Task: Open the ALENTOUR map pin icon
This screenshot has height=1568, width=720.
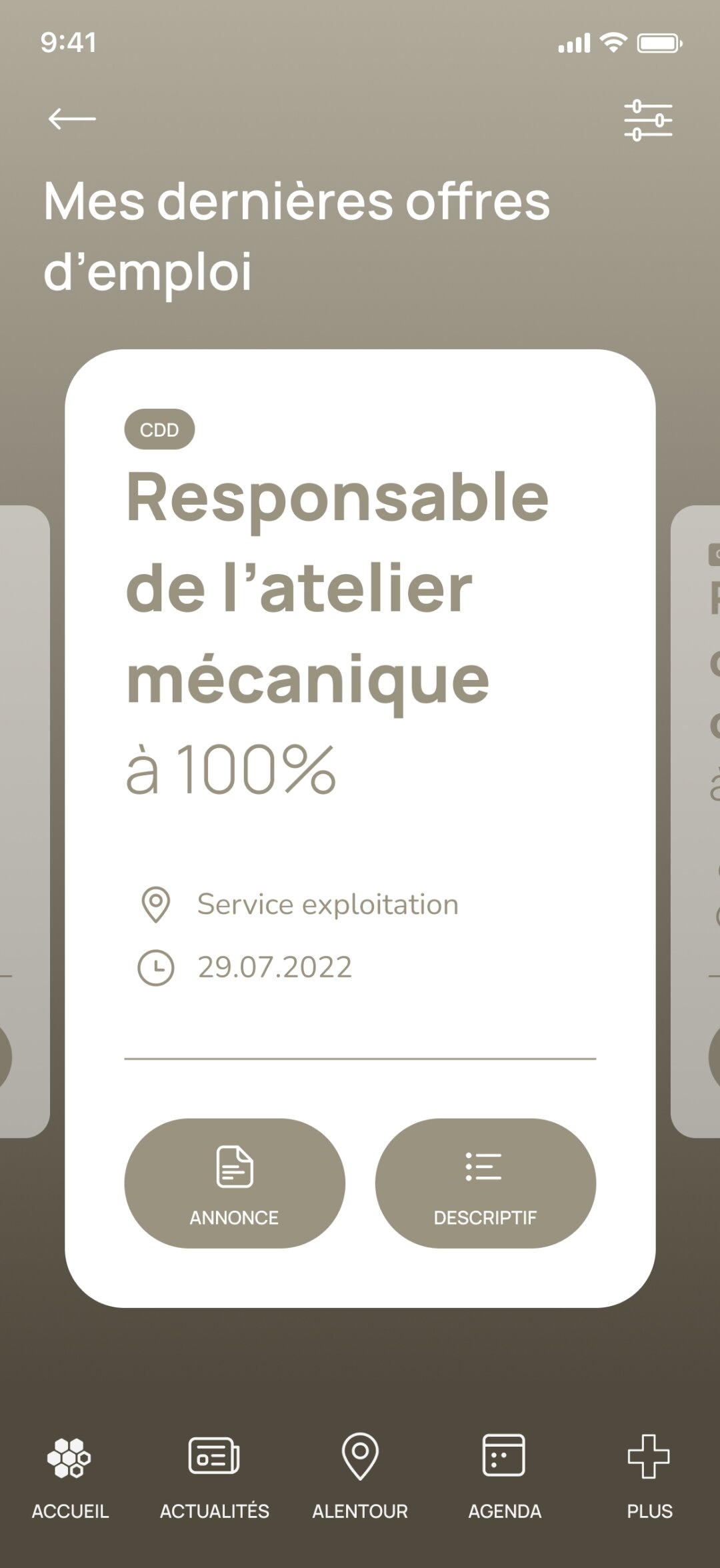Action: click(x=359, y=1457)
